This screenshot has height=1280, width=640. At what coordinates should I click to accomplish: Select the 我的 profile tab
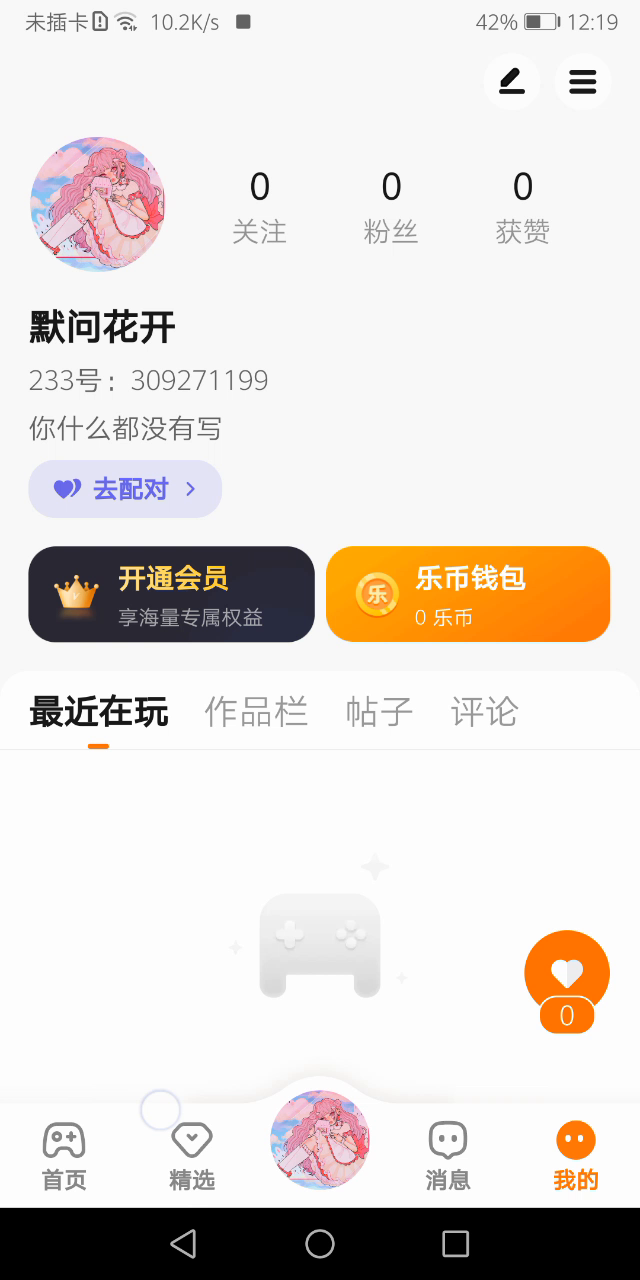576,1156
